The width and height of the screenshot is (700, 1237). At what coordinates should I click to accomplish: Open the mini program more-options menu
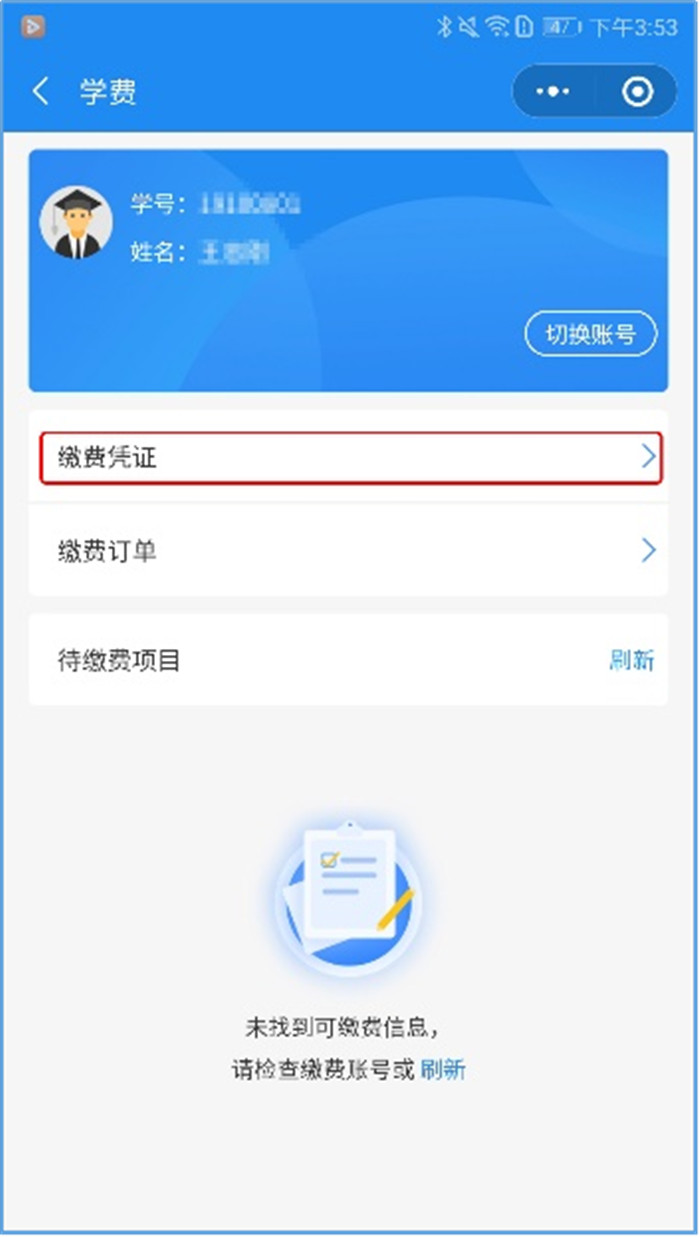click(x=553, y=92)
